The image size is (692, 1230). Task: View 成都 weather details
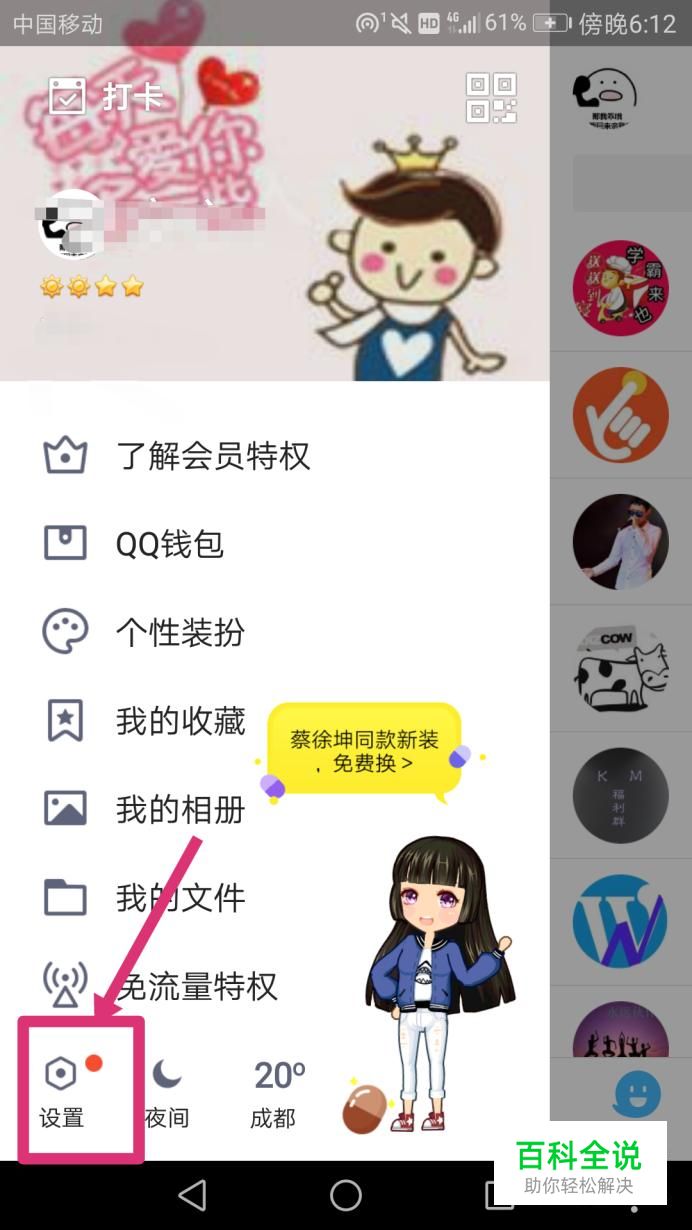[276, 1092]
